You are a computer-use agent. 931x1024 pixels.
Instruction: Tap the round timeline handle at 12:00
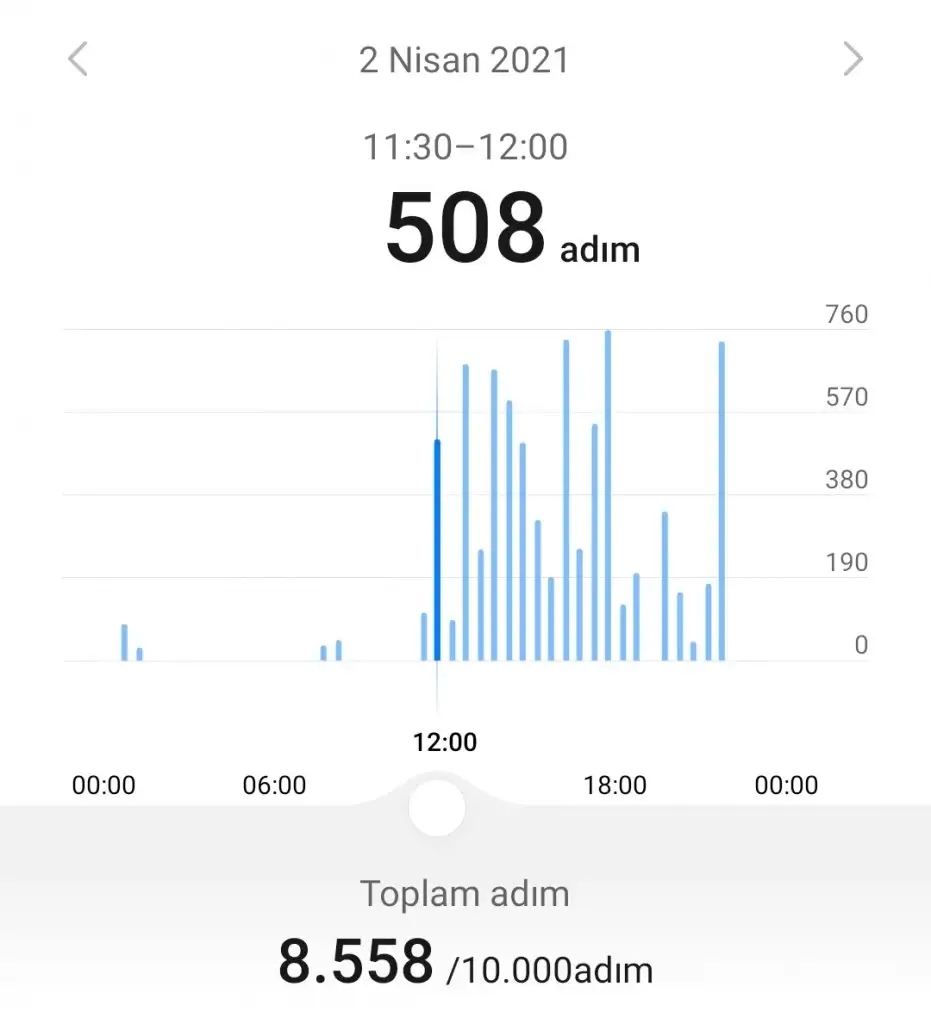pos(437,807)
